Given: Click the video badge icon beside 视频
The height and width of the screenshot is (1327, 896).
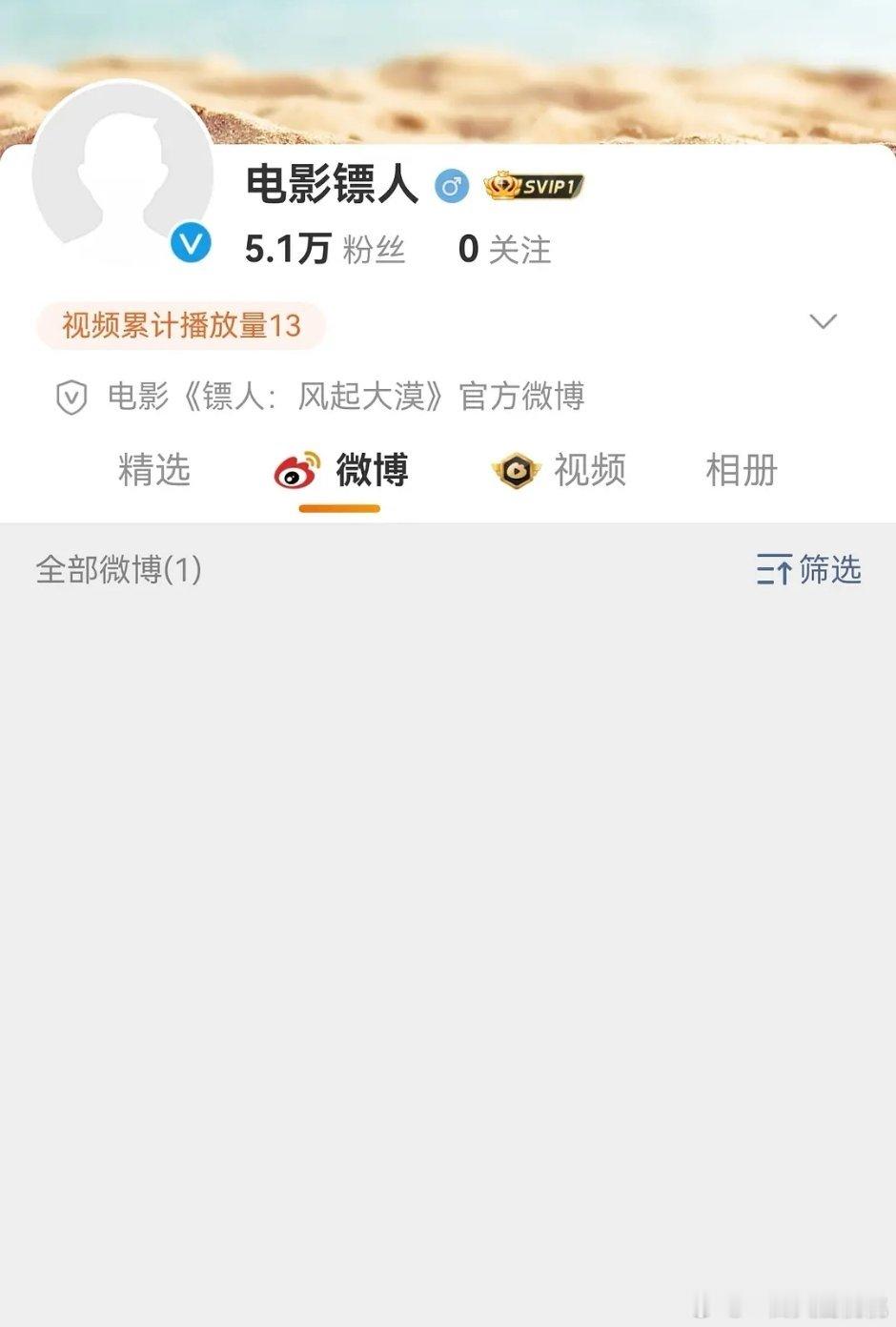Looking at the screenshot, I should [x=515, y=469].
